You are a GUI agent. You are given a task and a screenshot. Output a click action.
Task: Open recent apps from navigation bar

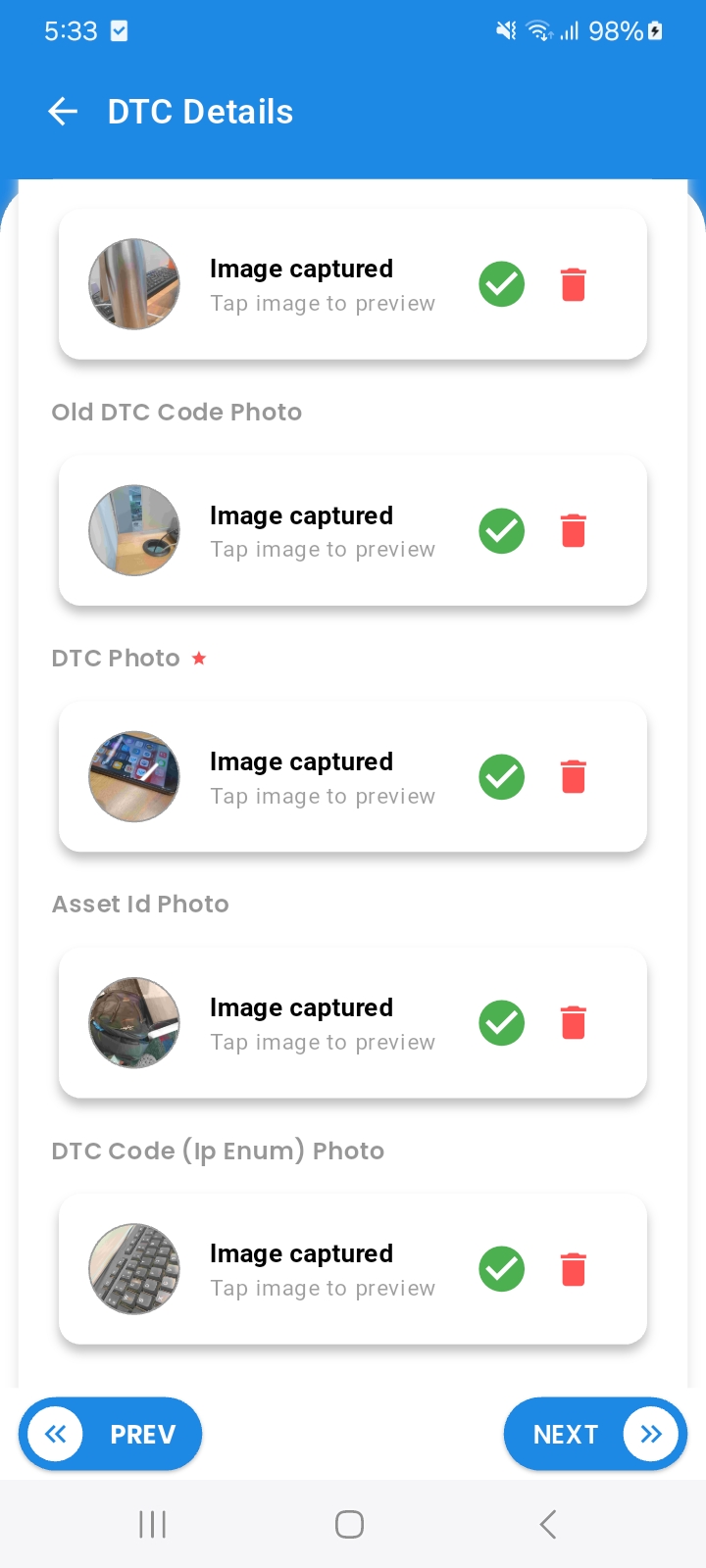[x=153, y=1524]
